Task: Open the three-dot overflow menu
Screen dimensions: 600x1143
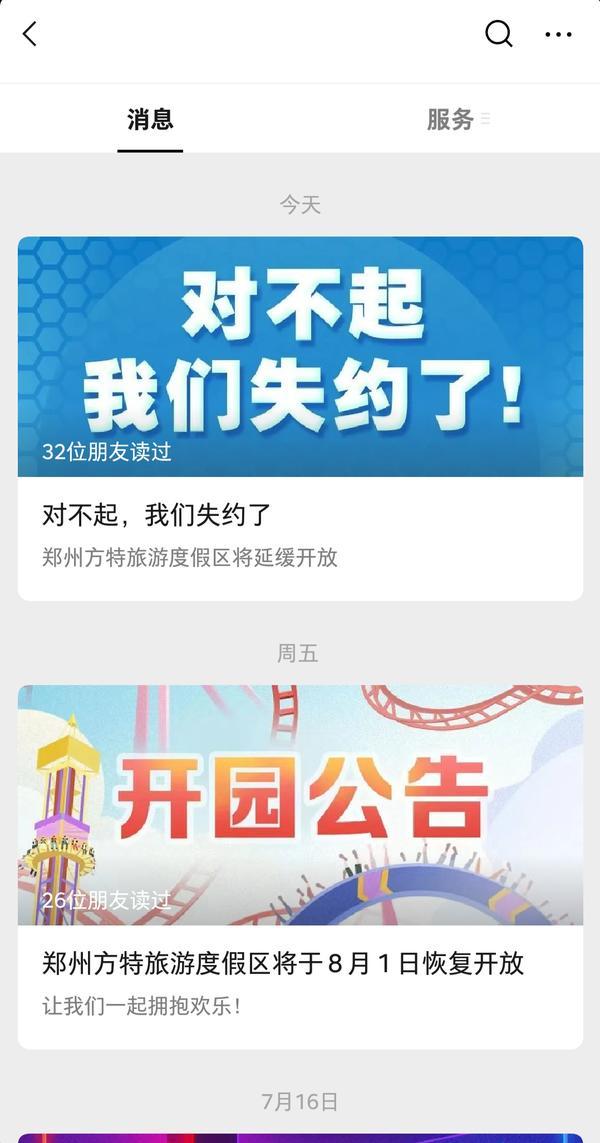Action: coord(558,34)
